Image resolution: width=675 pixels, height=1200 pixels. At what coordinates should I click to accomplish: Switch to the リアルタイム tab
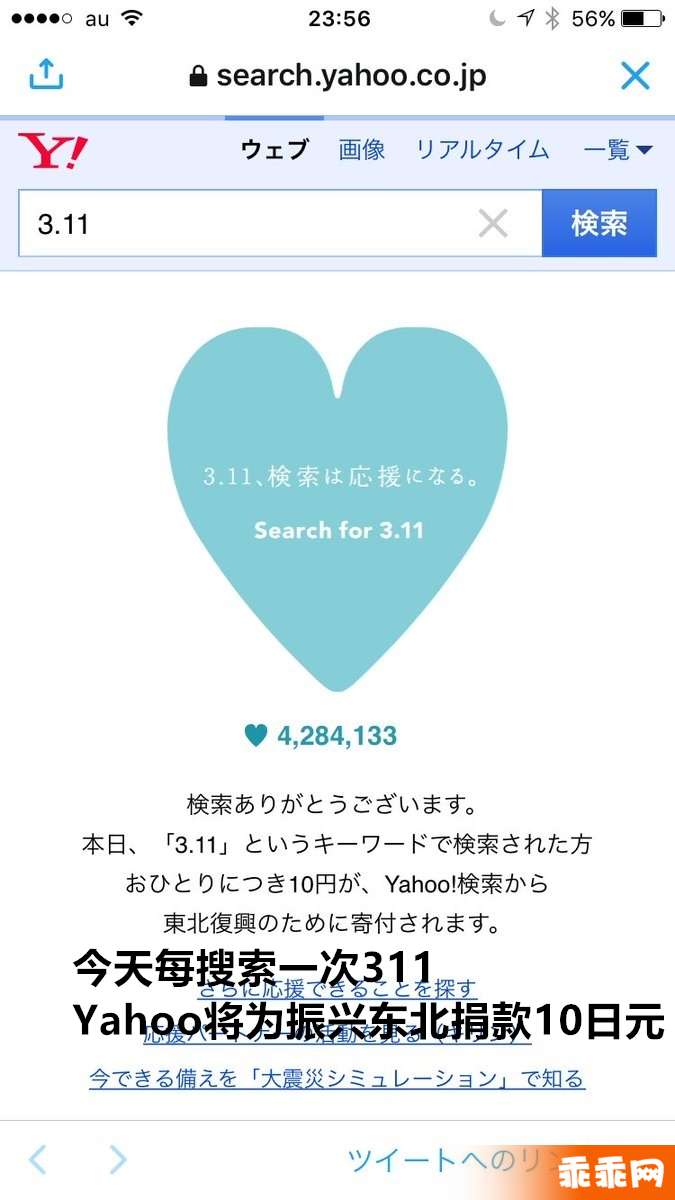pyautogui.click(x=482, y=150)
